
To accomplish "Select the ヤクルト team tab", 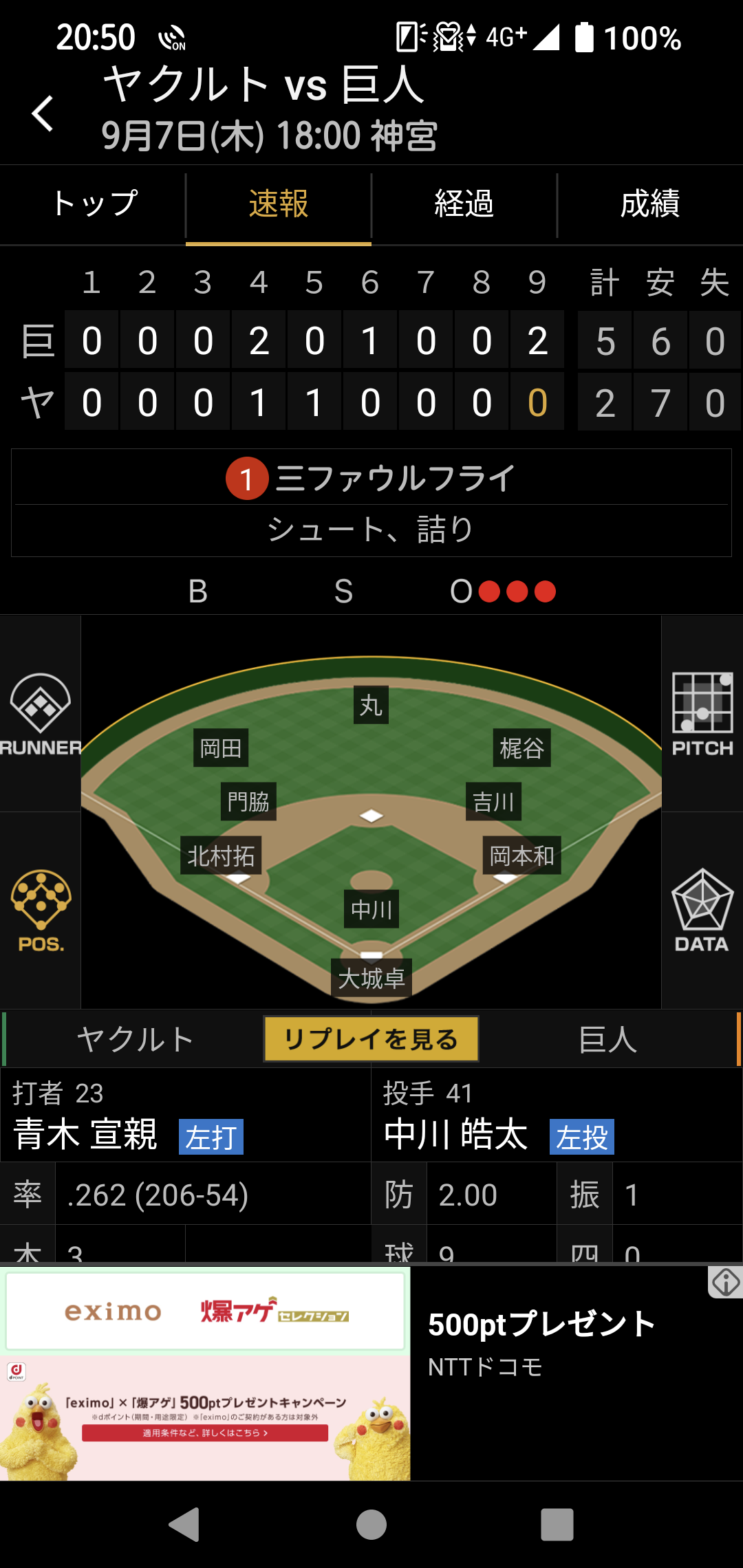I will pos(135,1039).
